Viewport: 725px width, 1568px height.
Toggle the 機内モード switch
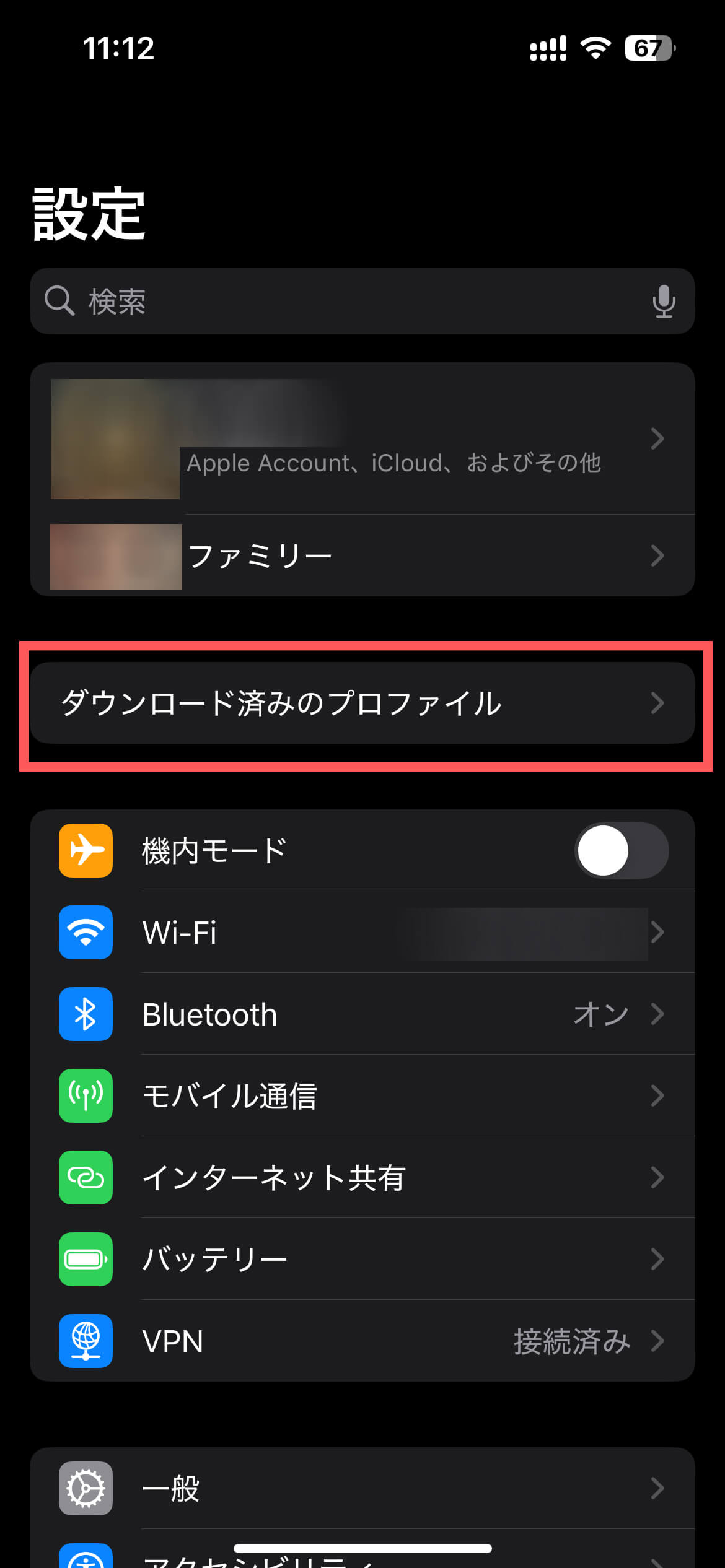coord(622,850)
